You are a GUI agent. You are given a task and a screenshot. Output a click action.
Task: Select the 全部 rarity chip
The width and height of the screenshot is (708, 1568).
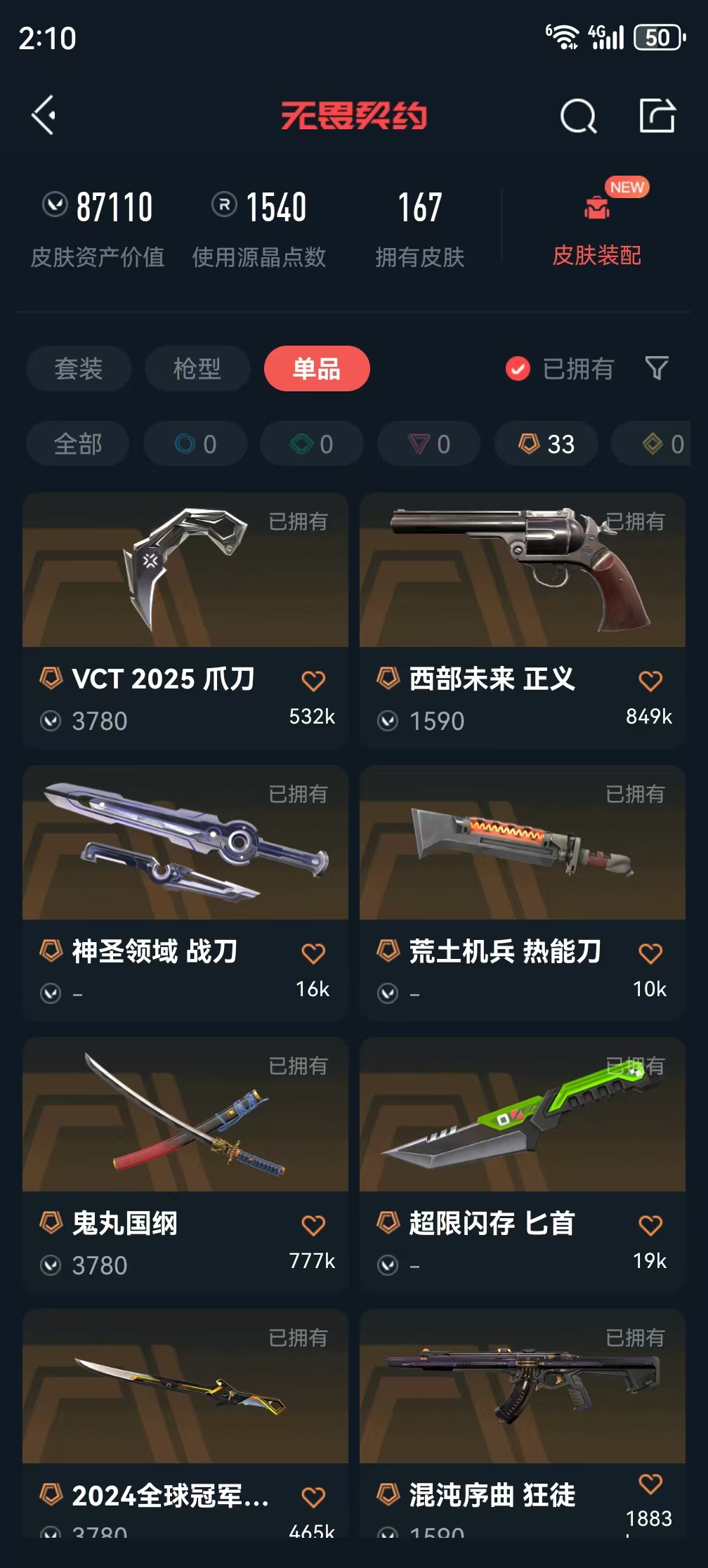pyautogui.click(x=78, y=444)
